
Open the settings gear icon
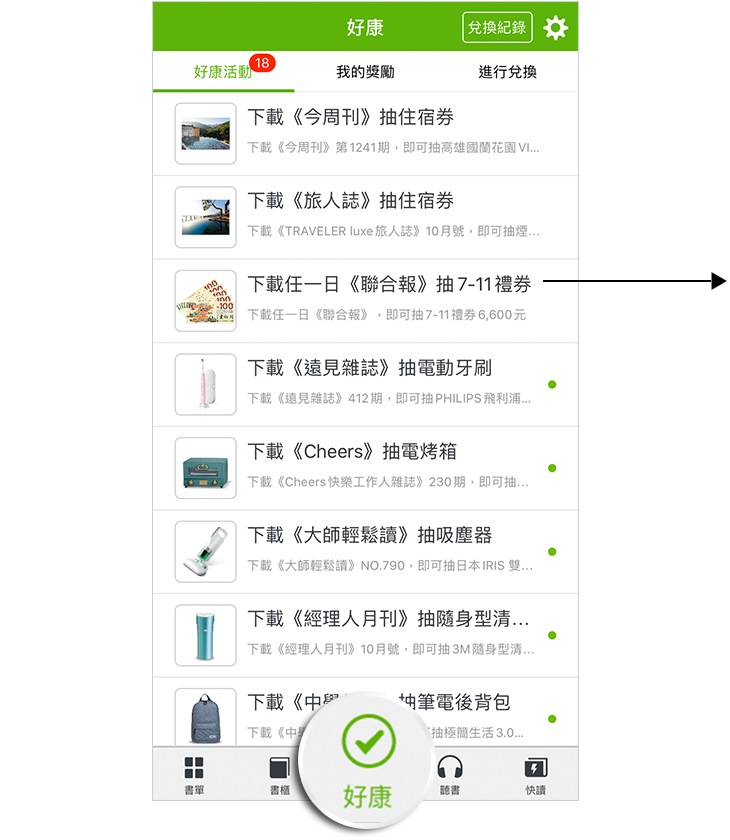click(x=555, y=27)
